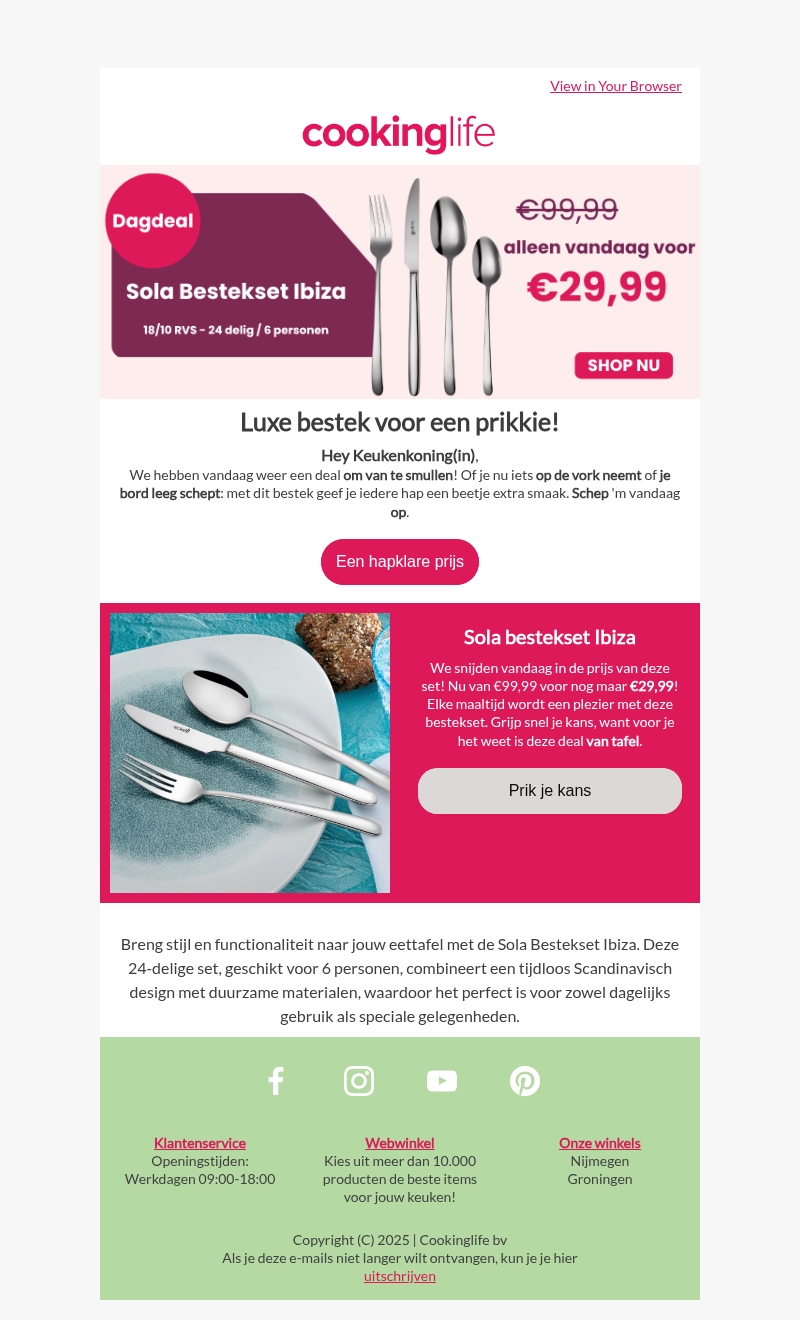Tap the uitschrijven unsubscribe link

[399, 1276]
